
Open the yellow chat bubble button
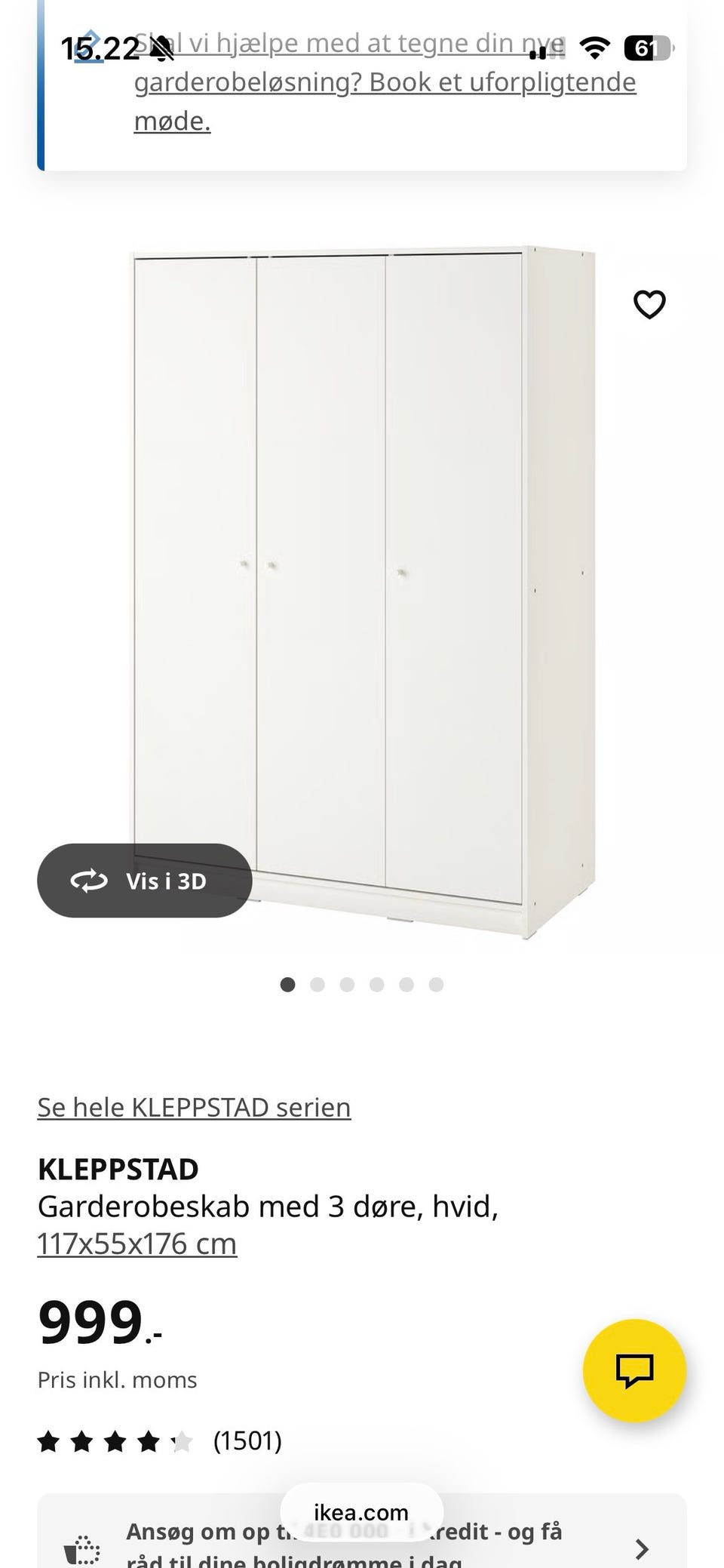click(x=634, y=1370)
